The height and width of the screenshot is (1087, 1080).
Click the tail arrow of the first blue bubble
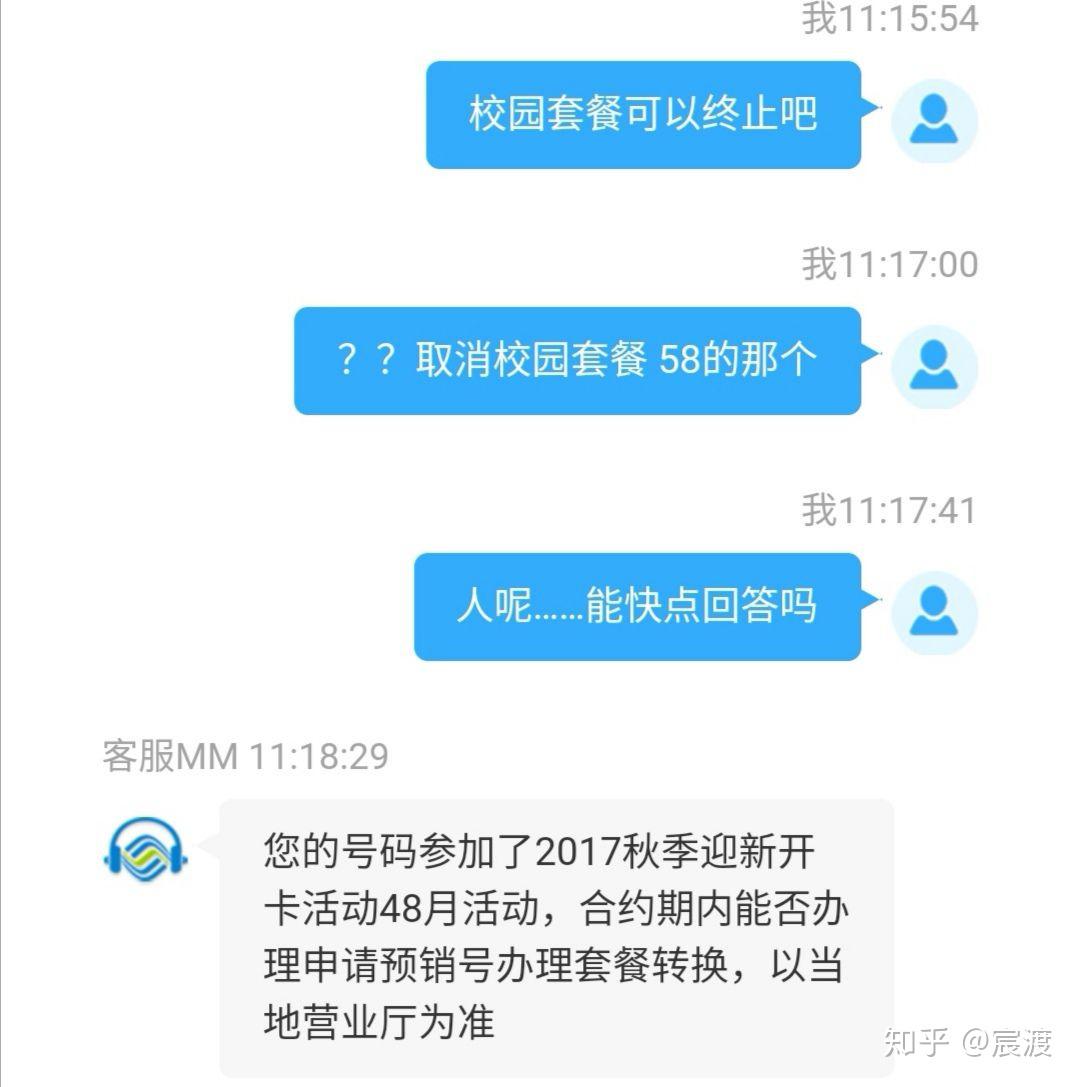[x=872, y=105]
